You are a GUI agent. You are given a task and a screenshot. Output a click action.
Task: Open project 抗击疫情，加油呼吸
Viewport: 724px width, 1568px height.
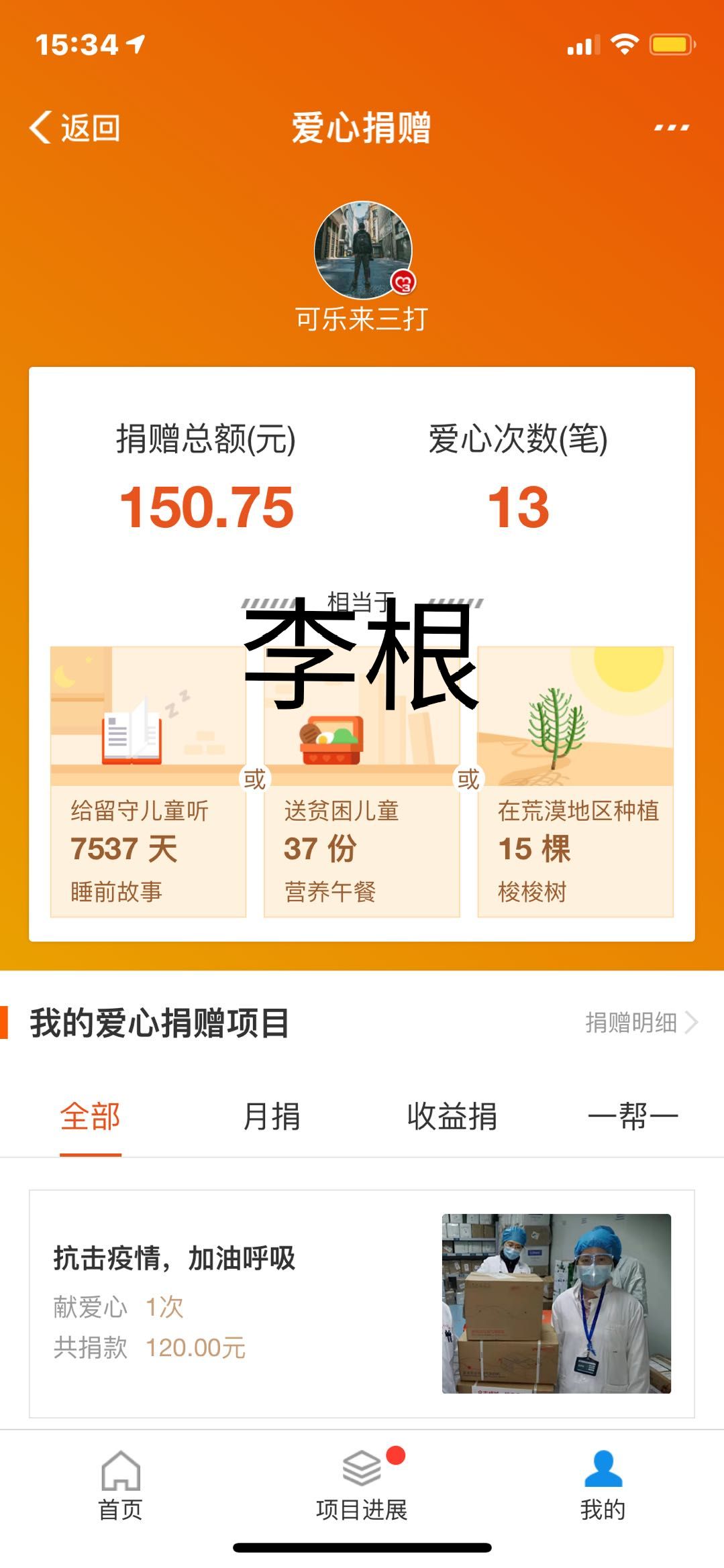pos(362,1303)
